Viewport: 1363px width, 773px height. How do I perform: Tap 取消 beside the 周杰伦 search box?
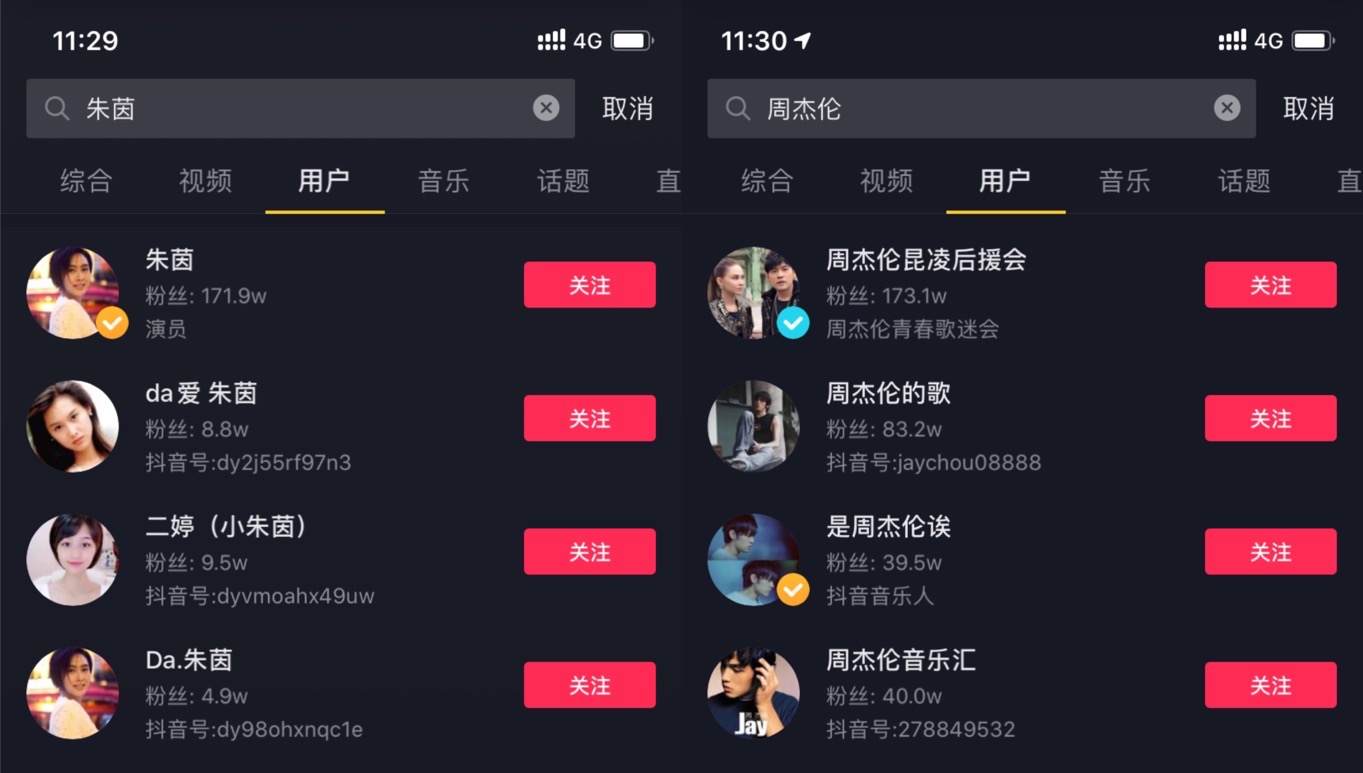[1308, 109]
